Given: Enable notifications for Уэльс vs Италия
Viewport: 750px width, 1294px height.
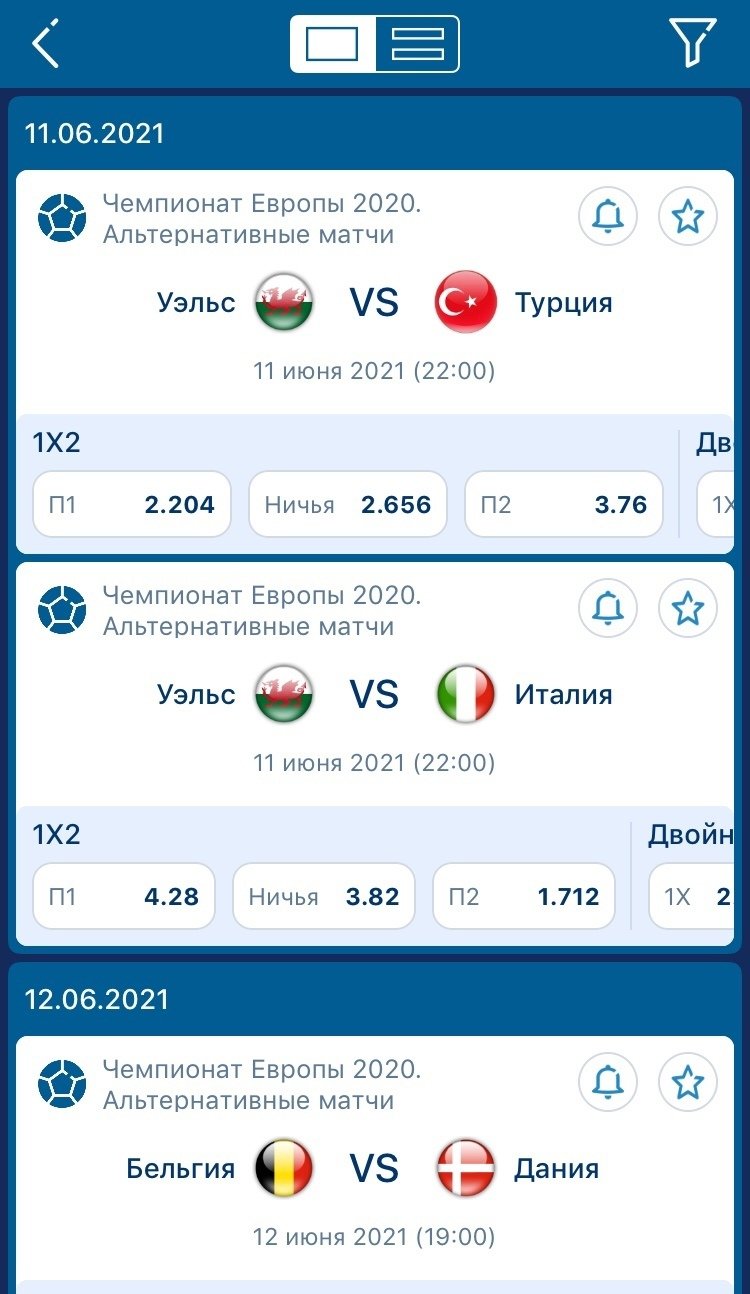Looking at the screenshot, I should [x=608, y=608].
